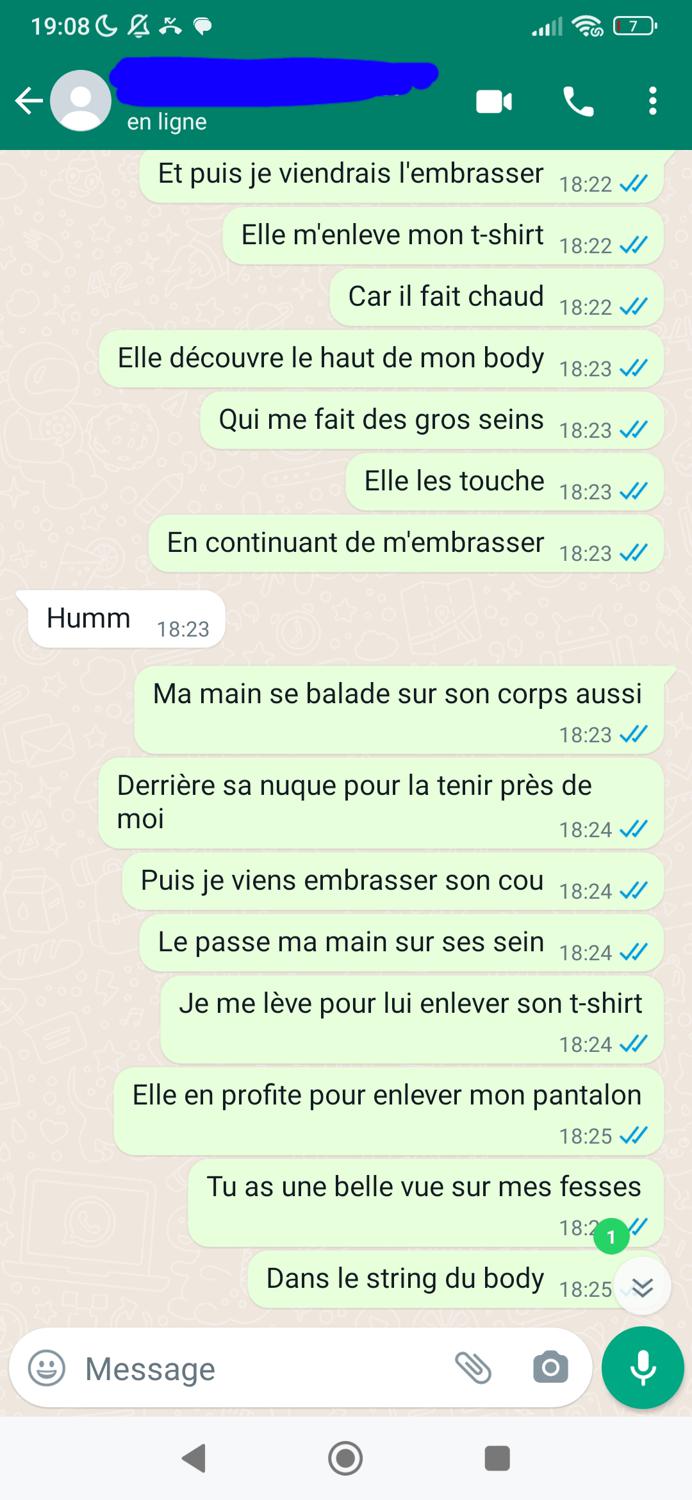Image resolution: width=692 pixels, height=1500 pixels.
Task: Tap the system back button
Action: click(x=194, y=1458)
